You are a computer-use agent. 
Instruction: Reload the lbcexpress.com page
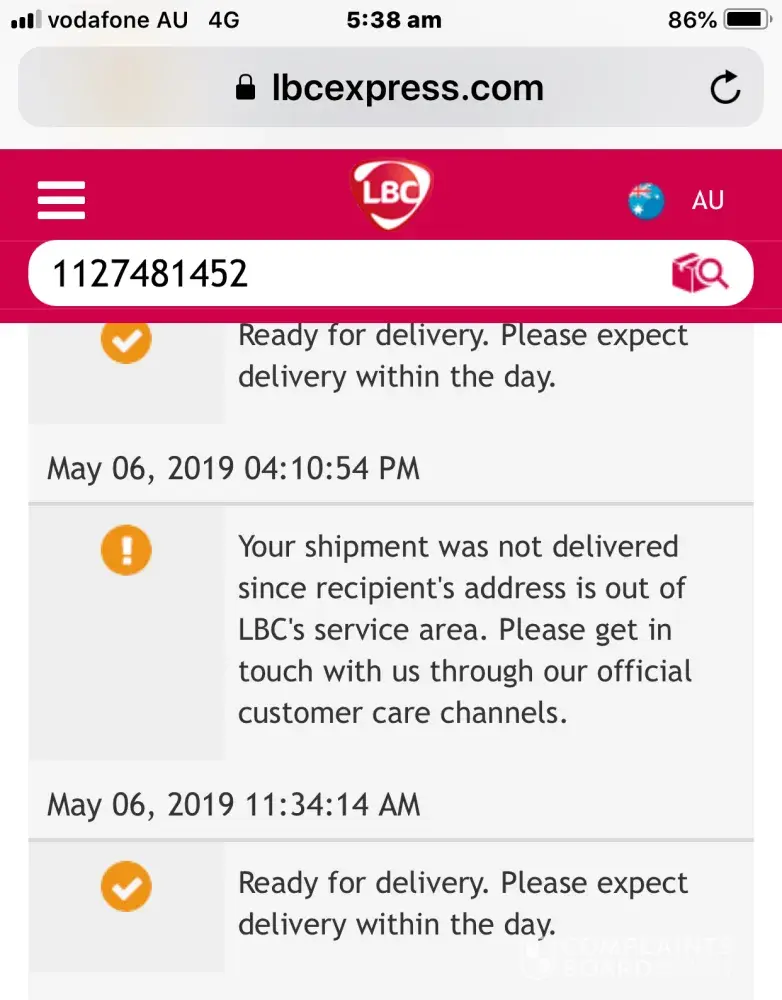tap(725, 88)
